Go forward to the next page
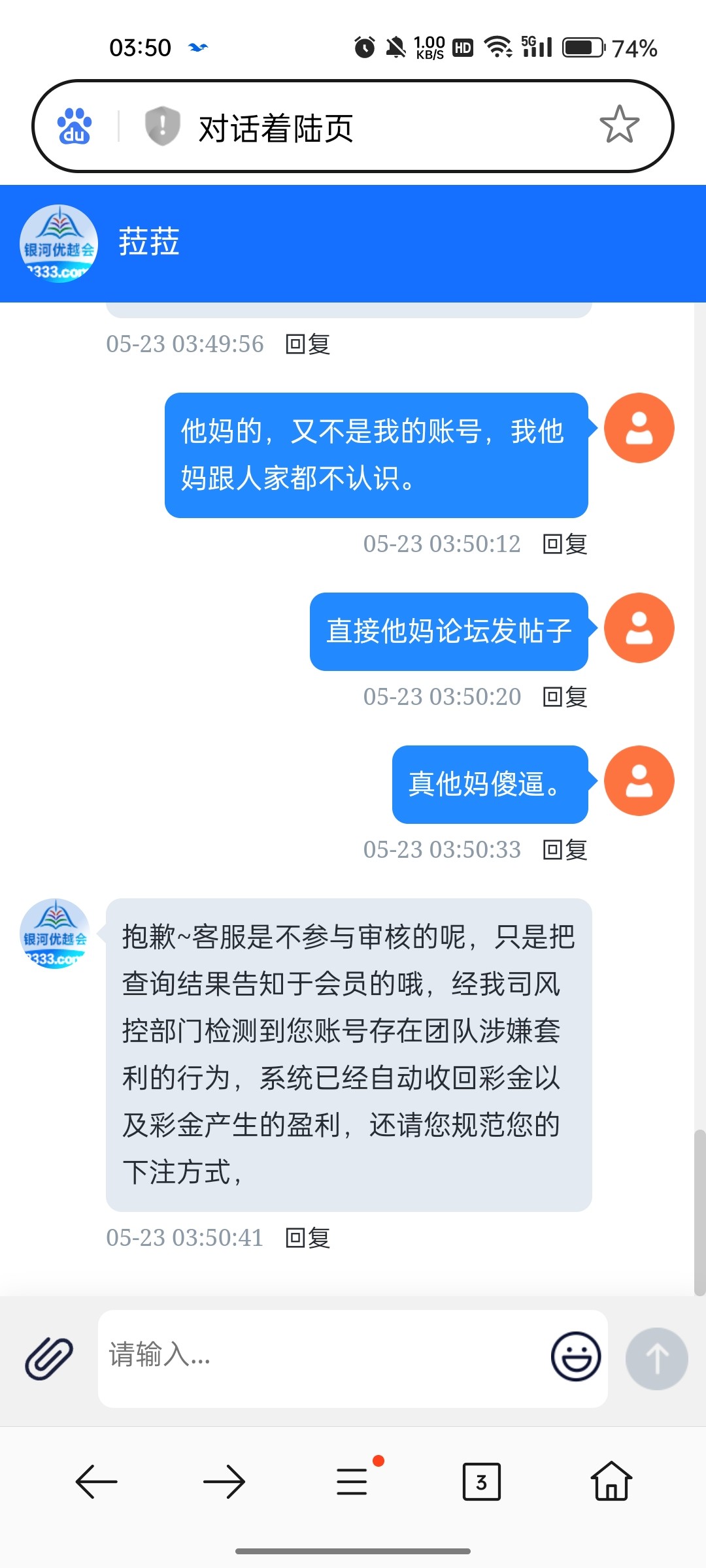 coord(224,1481)
